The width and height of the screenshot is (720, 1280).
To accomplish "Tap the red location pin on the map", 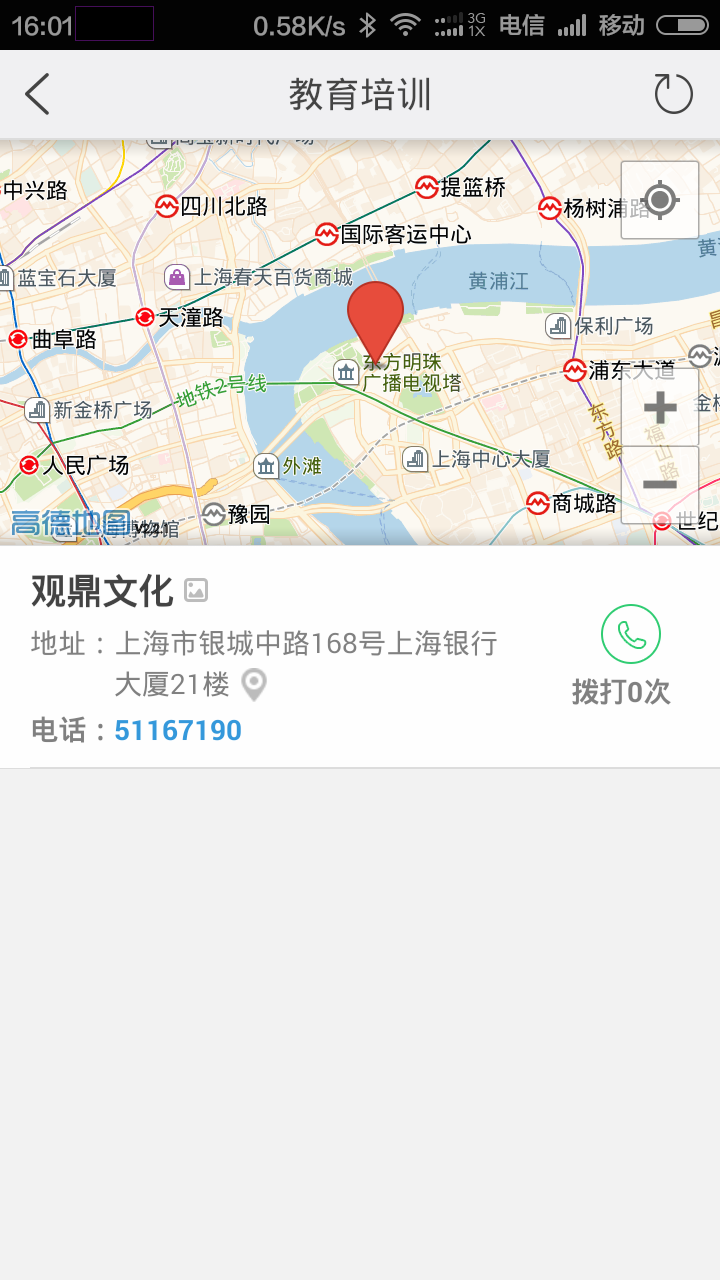I will (375, 315).
